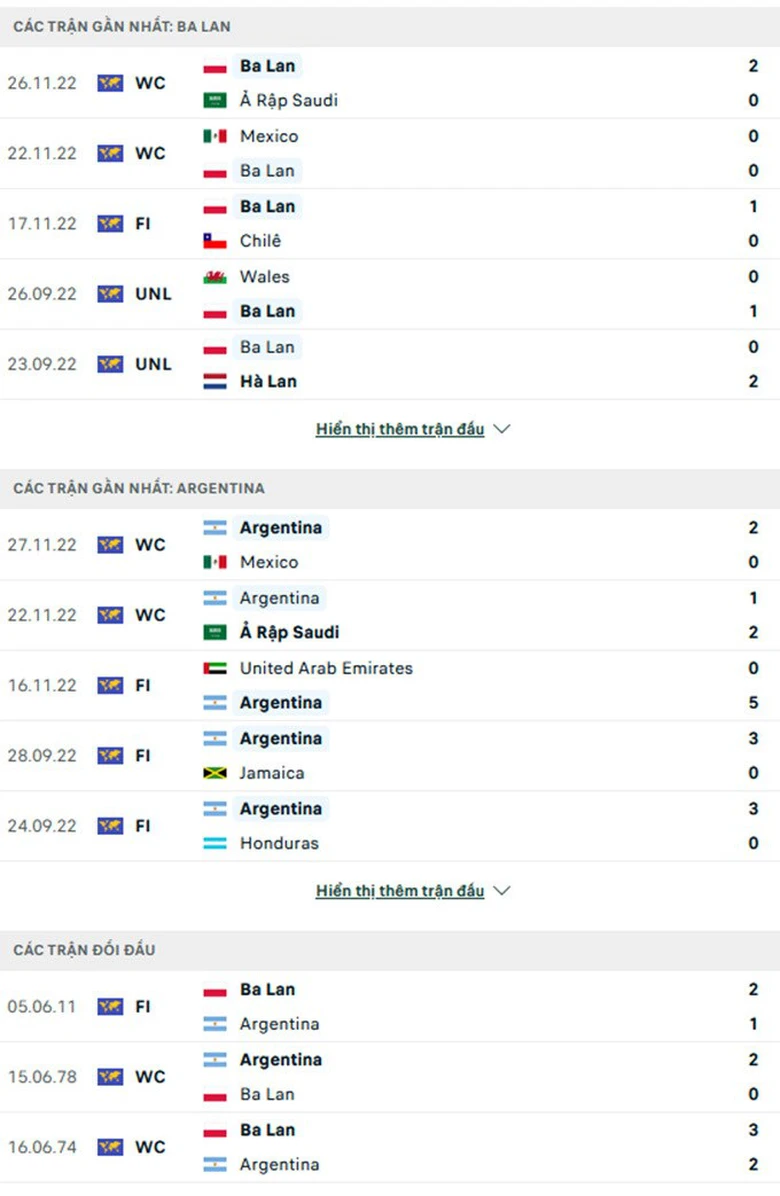The height and width of the screenshot is (1196, 780).
Task: Open the 16.06.74 Ba Lan vs Argentina match
Action: pyautogui.click(x=390, y=1147)
